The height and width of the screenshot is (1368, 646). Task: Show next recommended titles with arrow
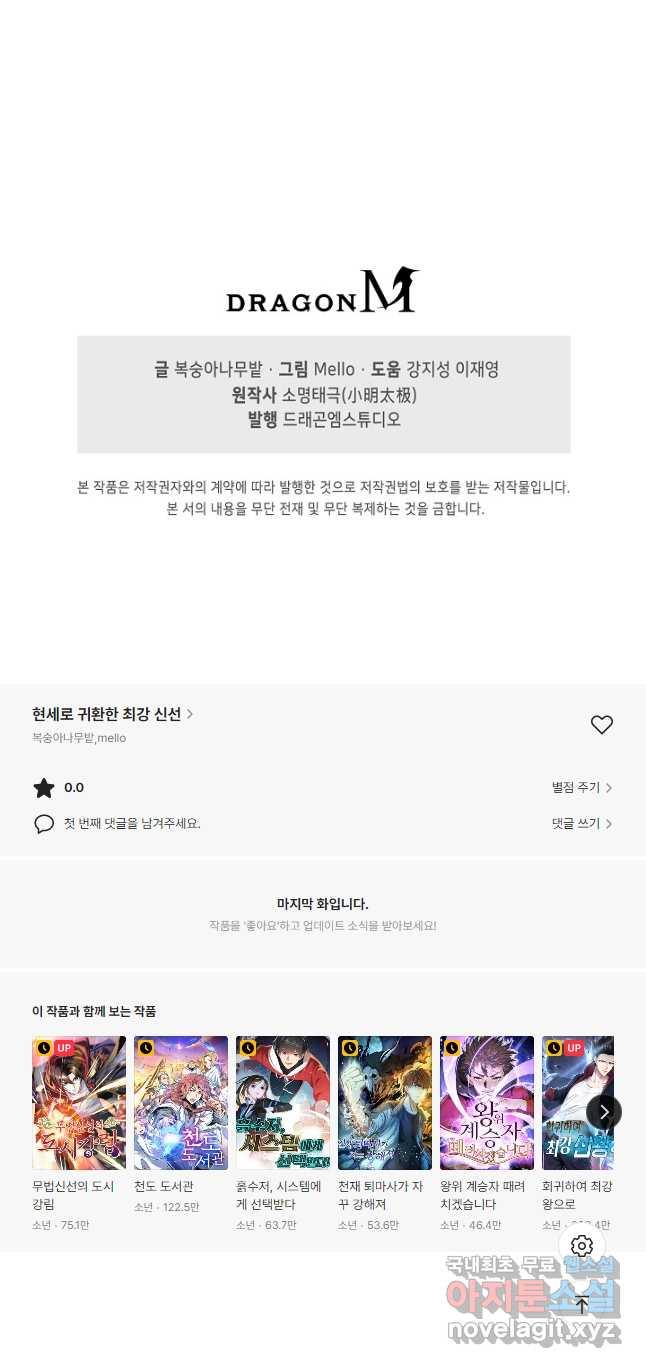coord(603,1111)
